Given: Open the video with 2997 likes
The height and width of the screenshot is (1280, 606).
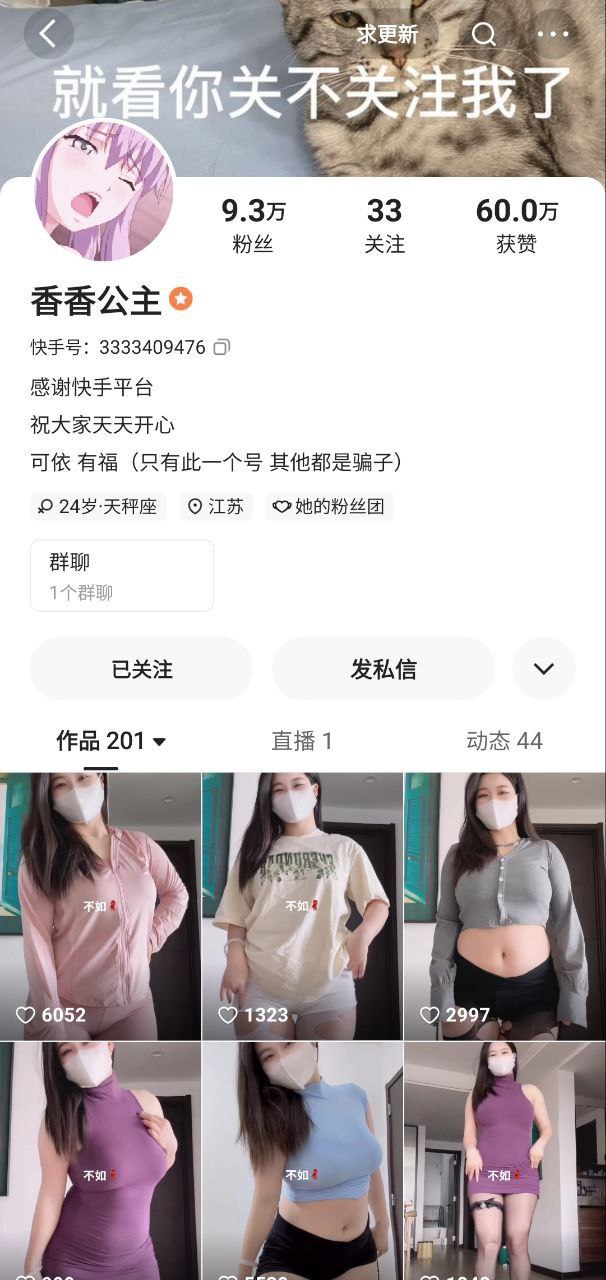Looking at the screenshot, I should click(504, 905).
